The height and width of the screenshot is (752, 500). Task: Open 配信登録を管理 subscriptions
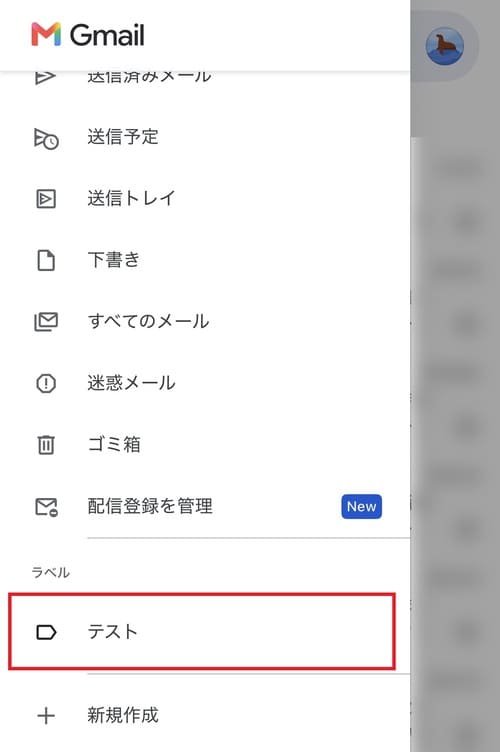(205, 506)
